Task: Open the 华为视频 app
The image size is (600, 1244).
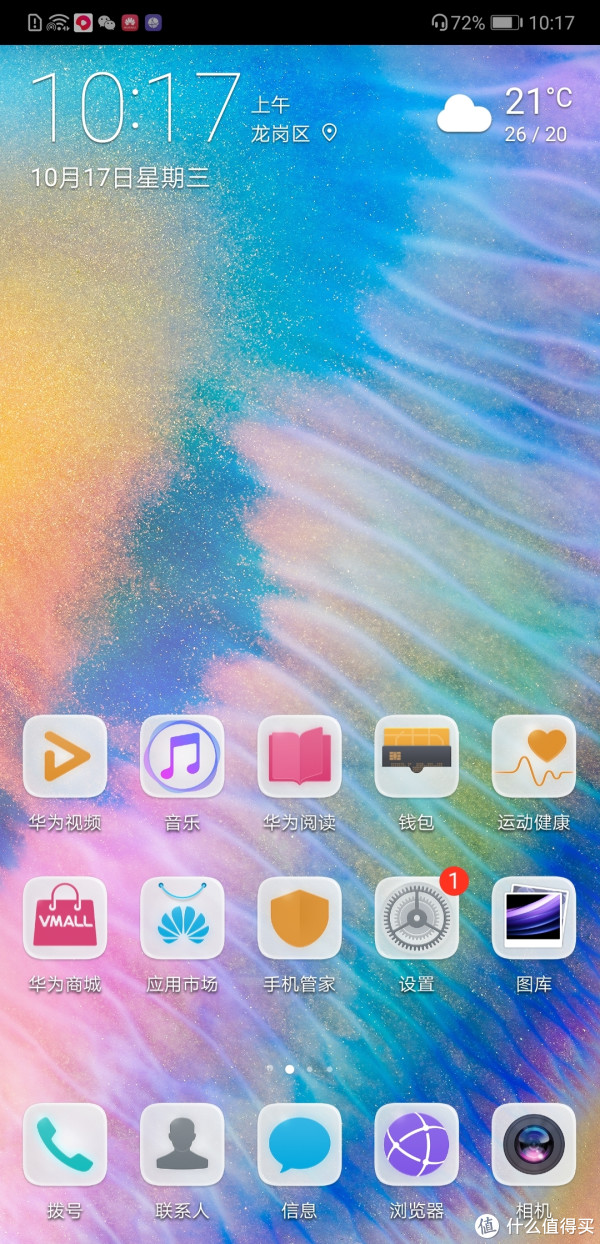Action: 65,757
